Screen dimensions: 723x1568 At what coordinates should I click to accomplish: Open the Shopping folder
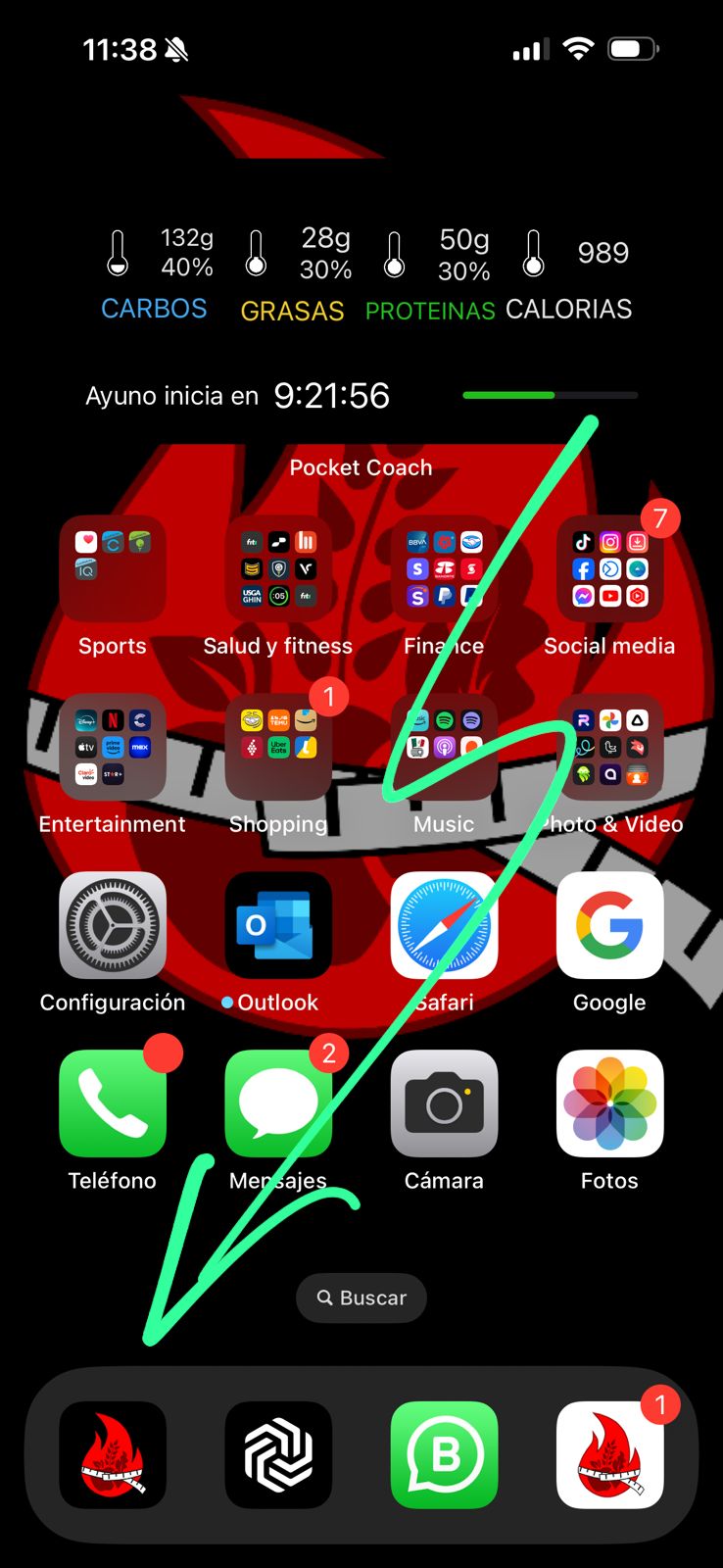(278, 748)
